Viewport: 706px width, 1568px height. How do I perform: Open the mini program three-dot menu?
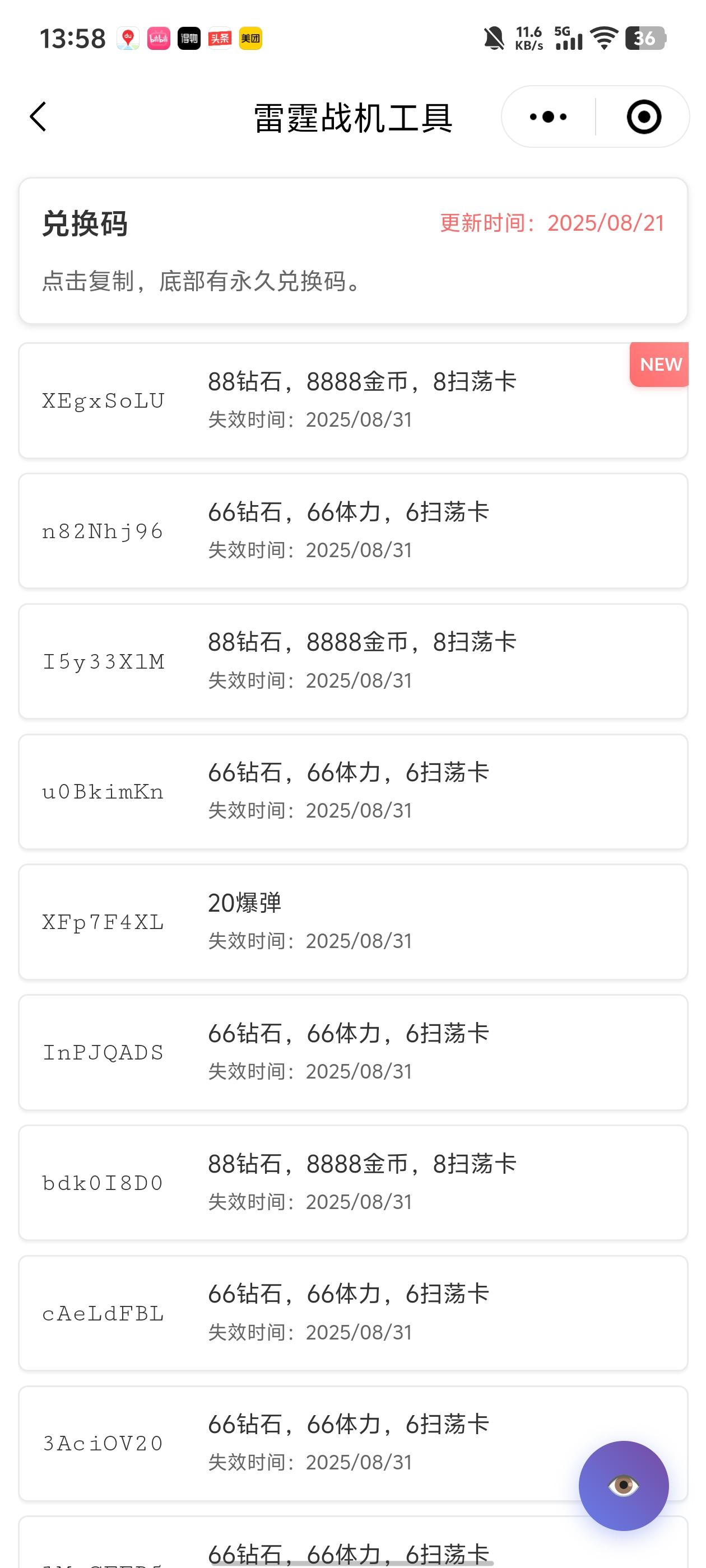(548, 116)
